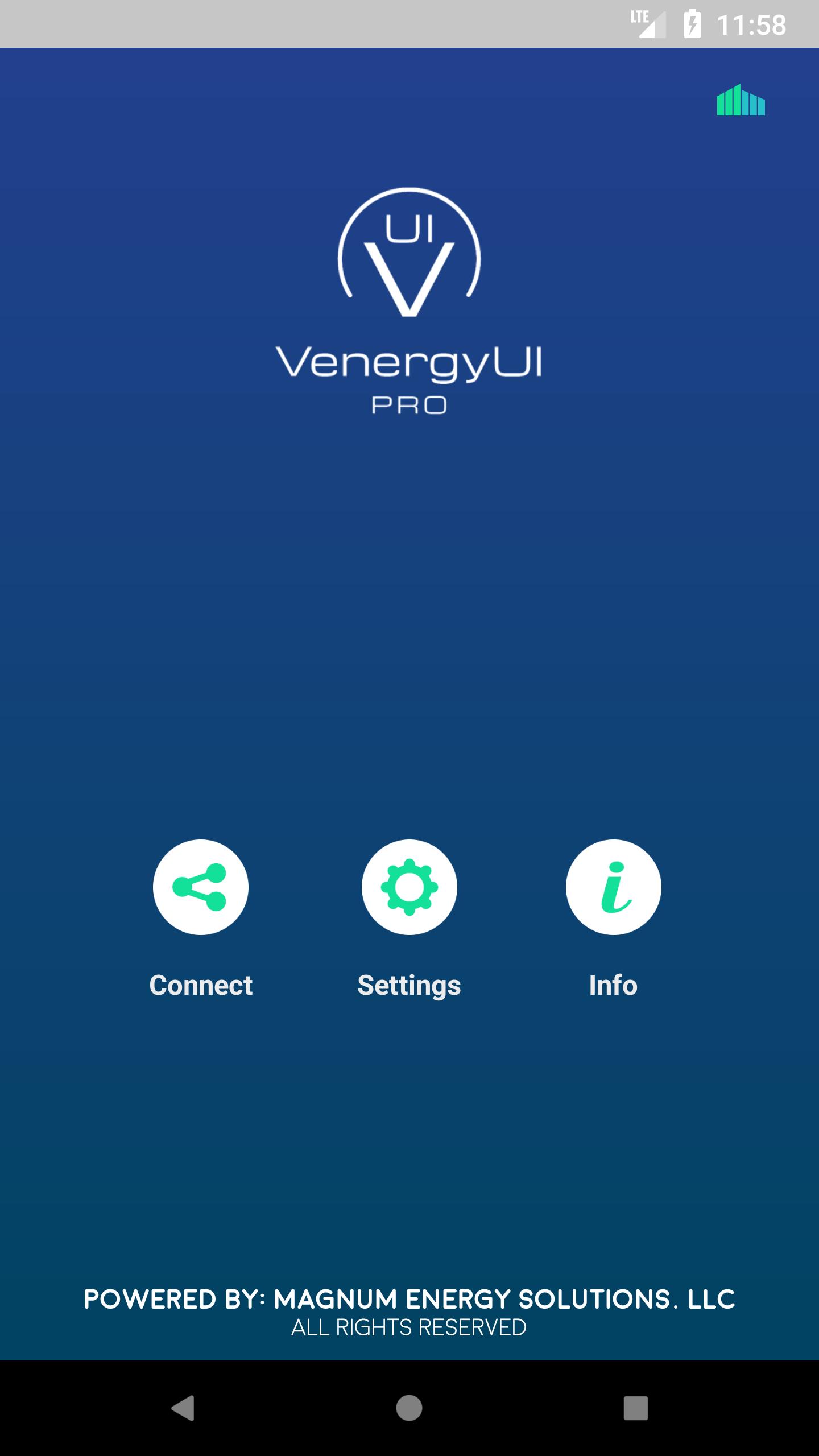The width and height of the screenshot is (819, 1456).
Task: Open the Connect sharing icon
Action: tap(200, 887)
